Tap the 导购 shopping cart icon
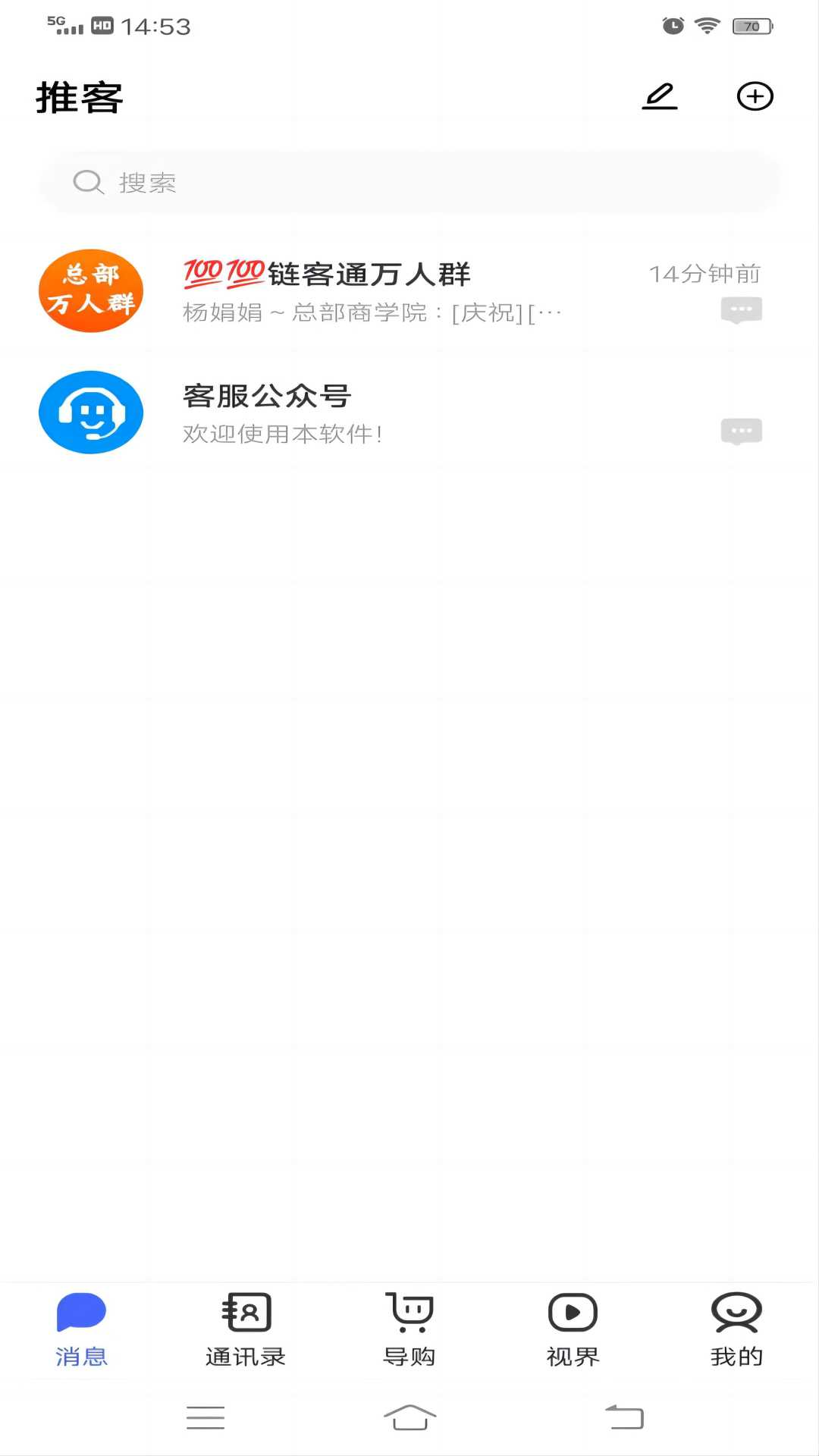Image resolution: width=819 pixels, height=1456 pixels. click(x=409, y=1312)
